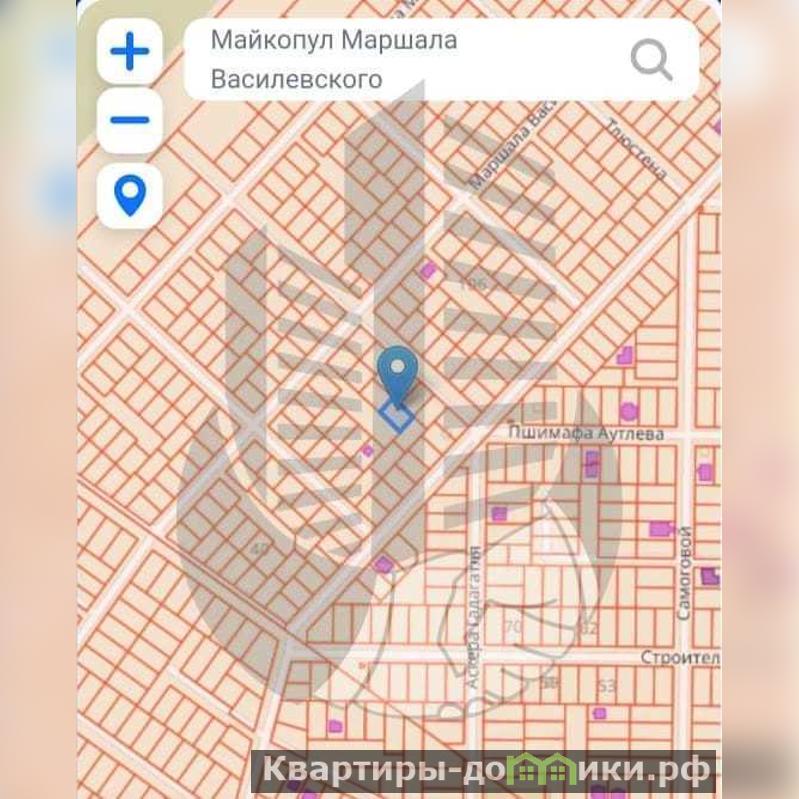This screenshot has width=799, height=799.
Task: Zoom in on the map
Action: click(130, 51)
